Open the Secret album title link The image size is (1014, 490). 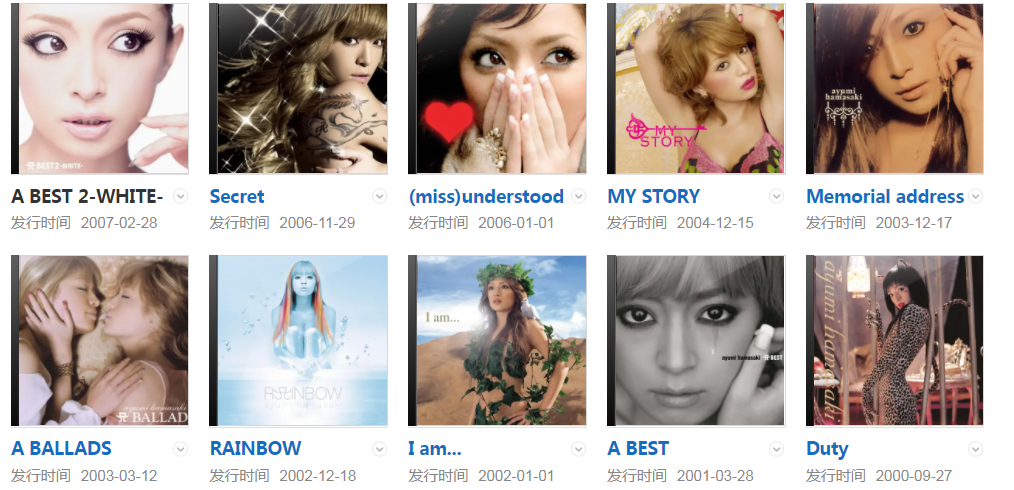(x=237, y=196)
